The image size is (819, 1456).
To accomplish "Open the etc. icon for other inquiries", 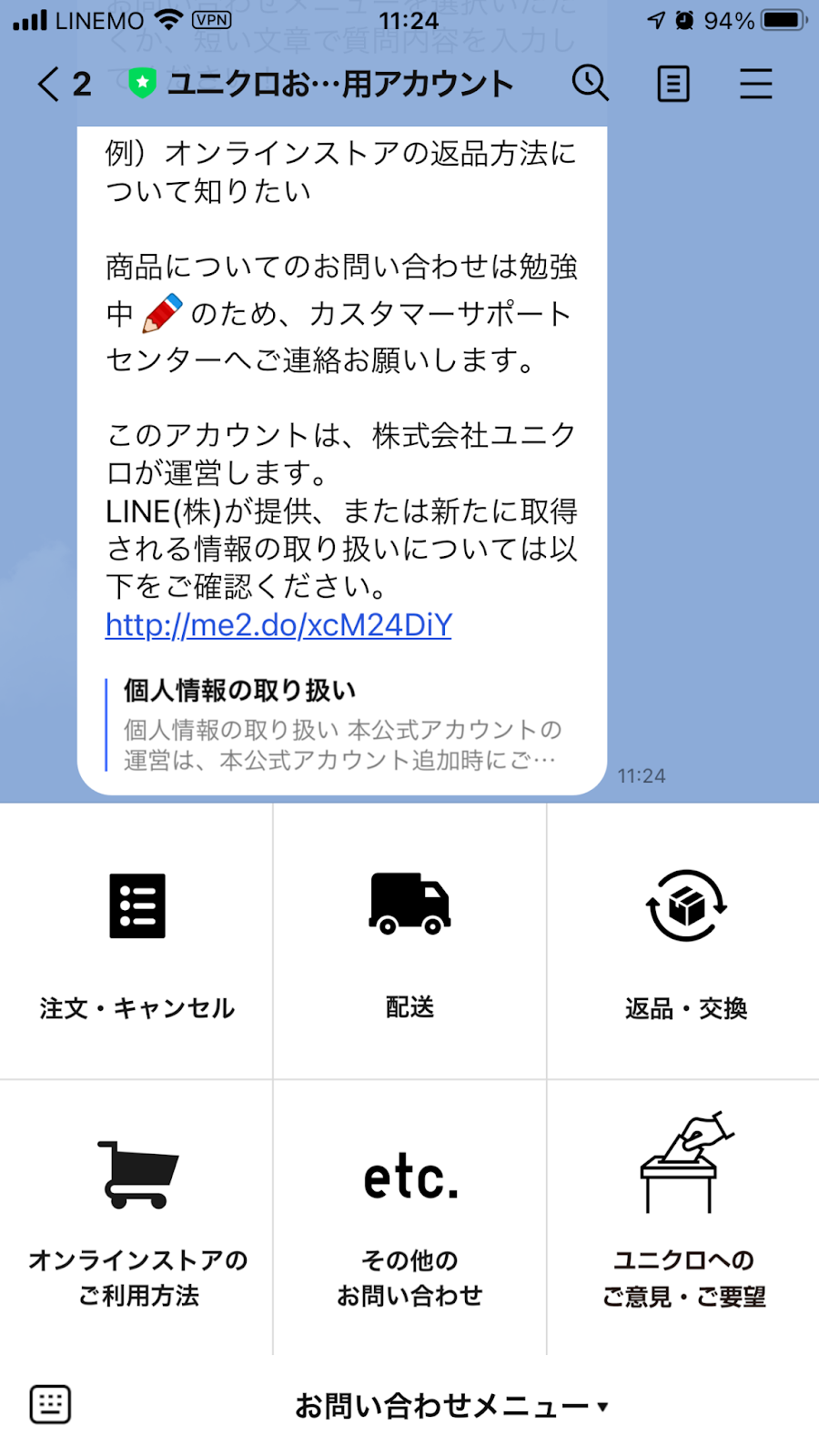I will (410, 1177).
